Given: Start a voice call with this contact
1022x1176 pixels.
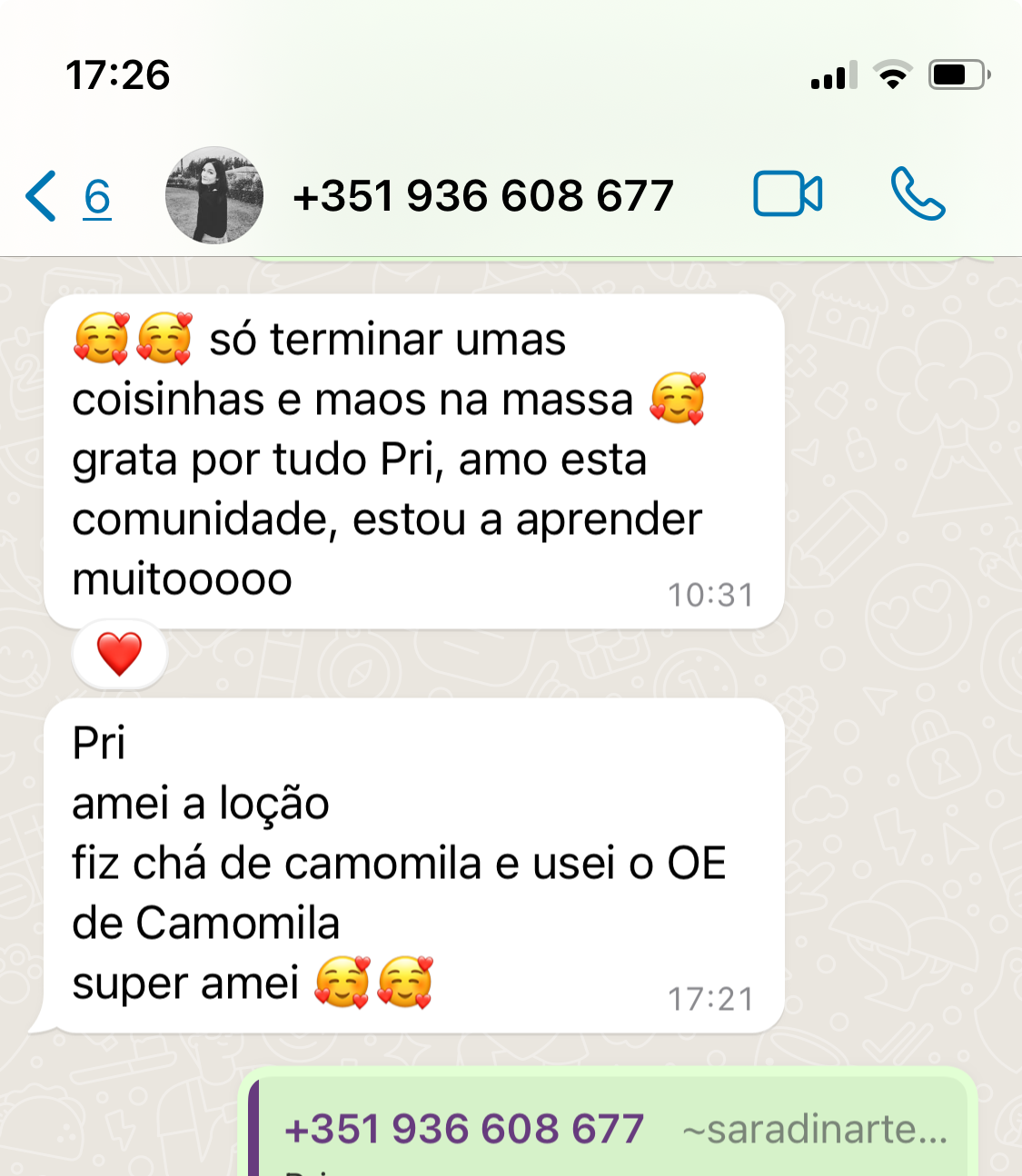Looking at the screenshot, I should point(918,194).
